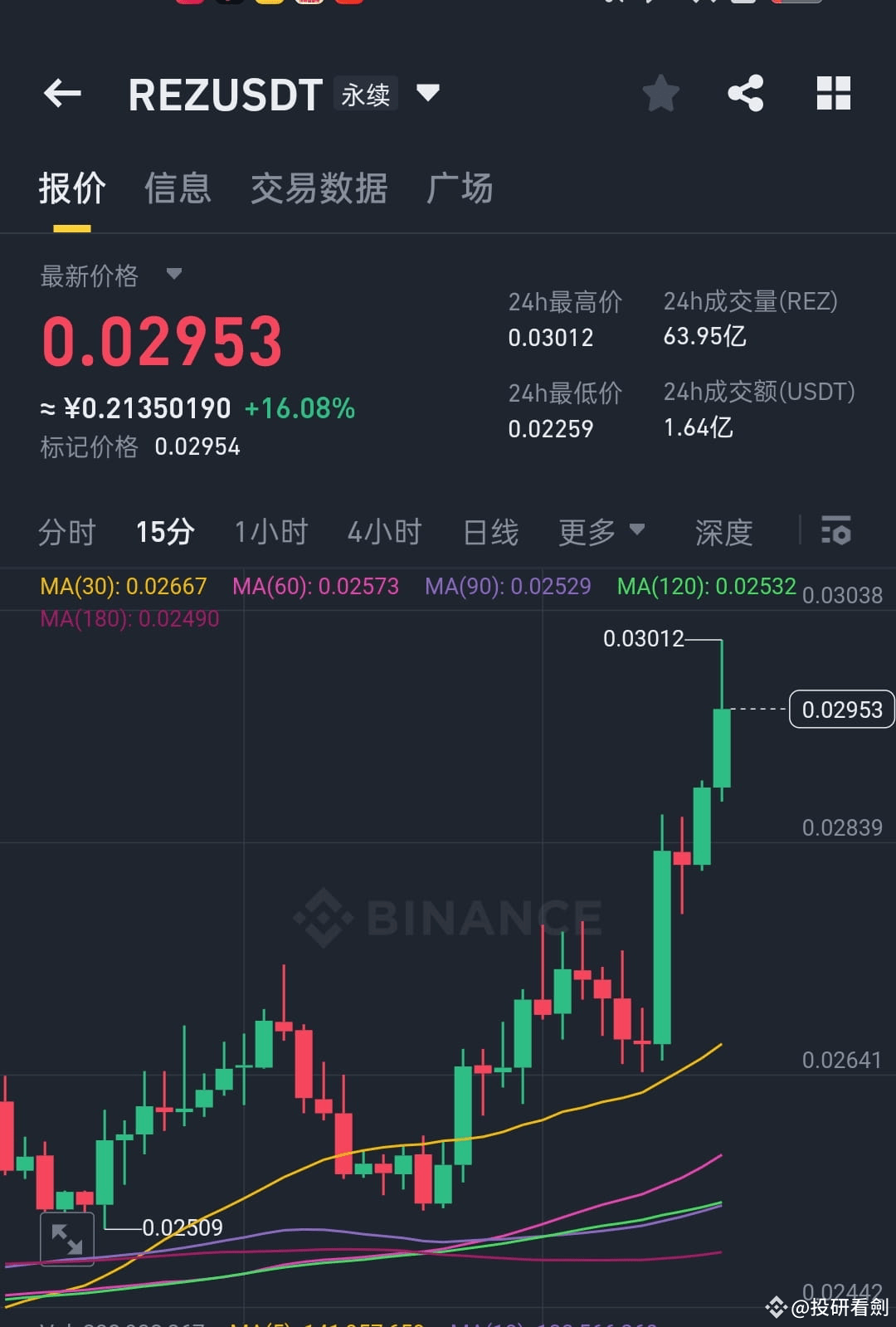Expand the 更多 interval dropdown
The width and height of the screenshot is (896, 1327).
coord(603,532)
